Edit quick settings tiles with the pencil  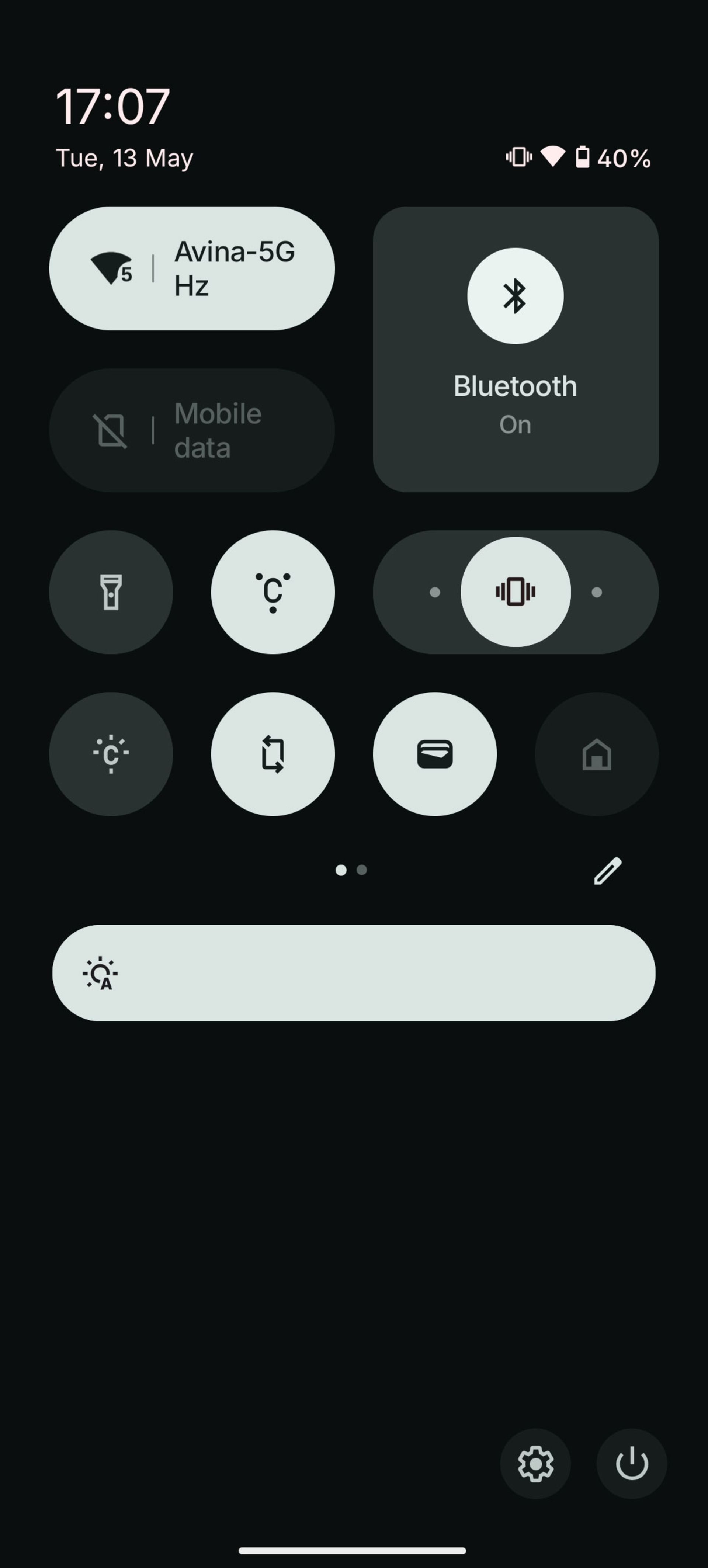[x=608, y=870]
